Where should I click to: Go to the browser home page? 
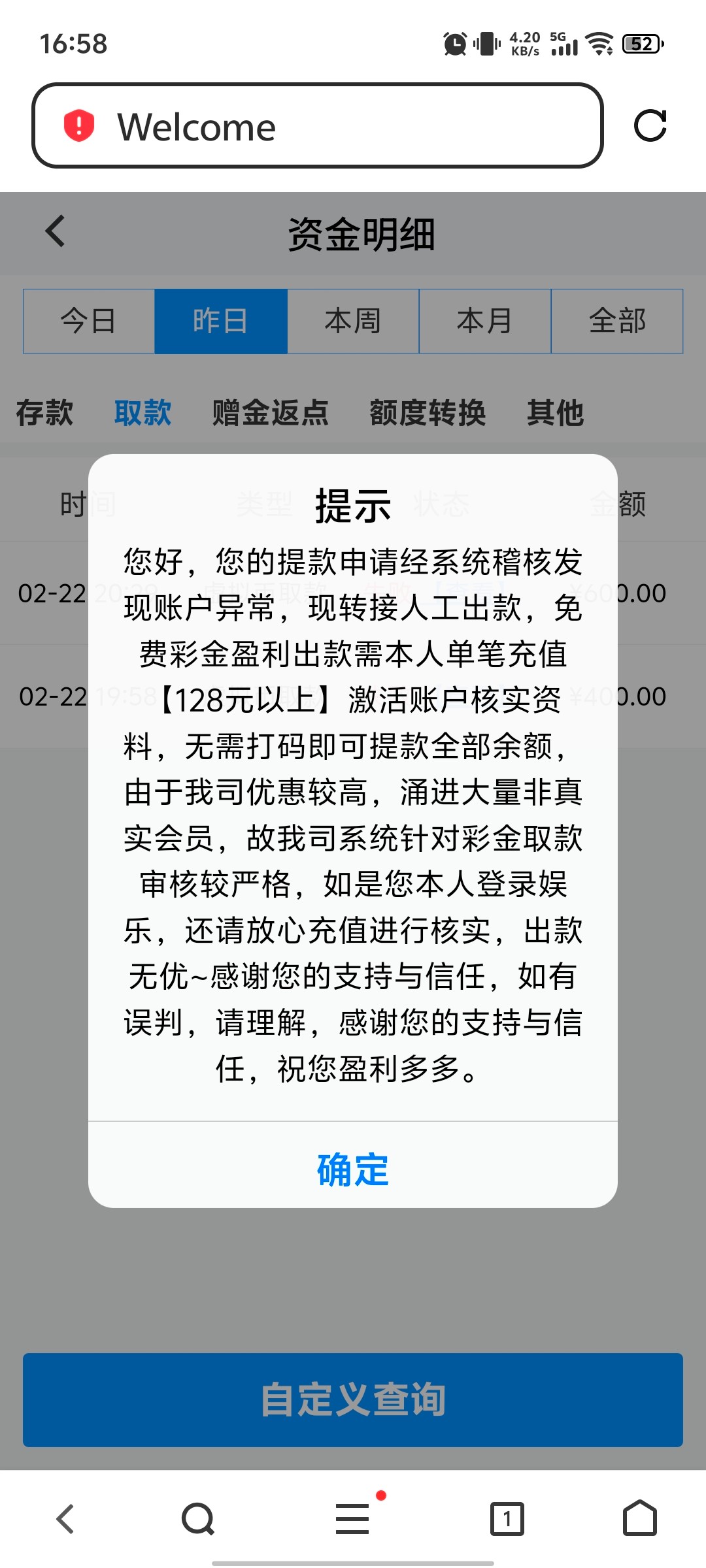tap(639, 1518)
